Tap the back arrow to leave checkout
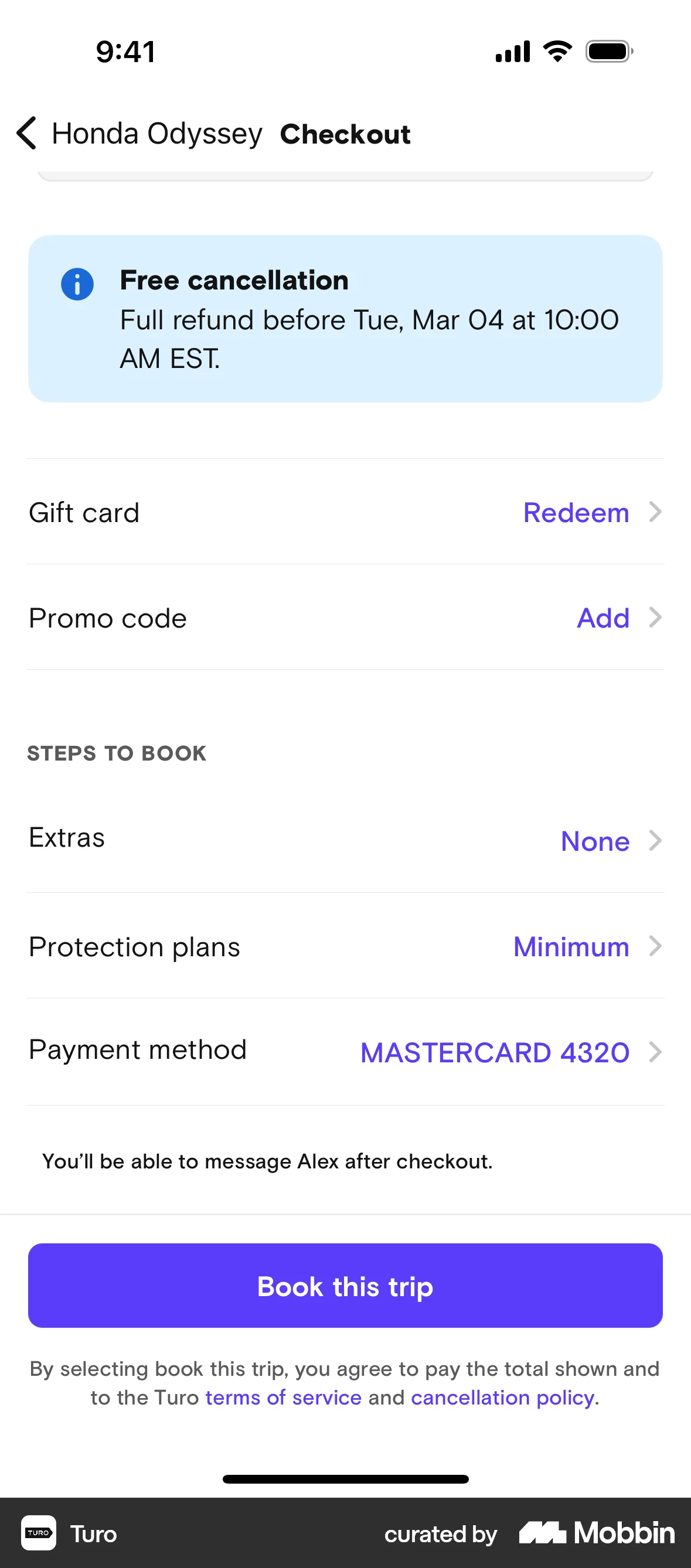 (26, 134)
